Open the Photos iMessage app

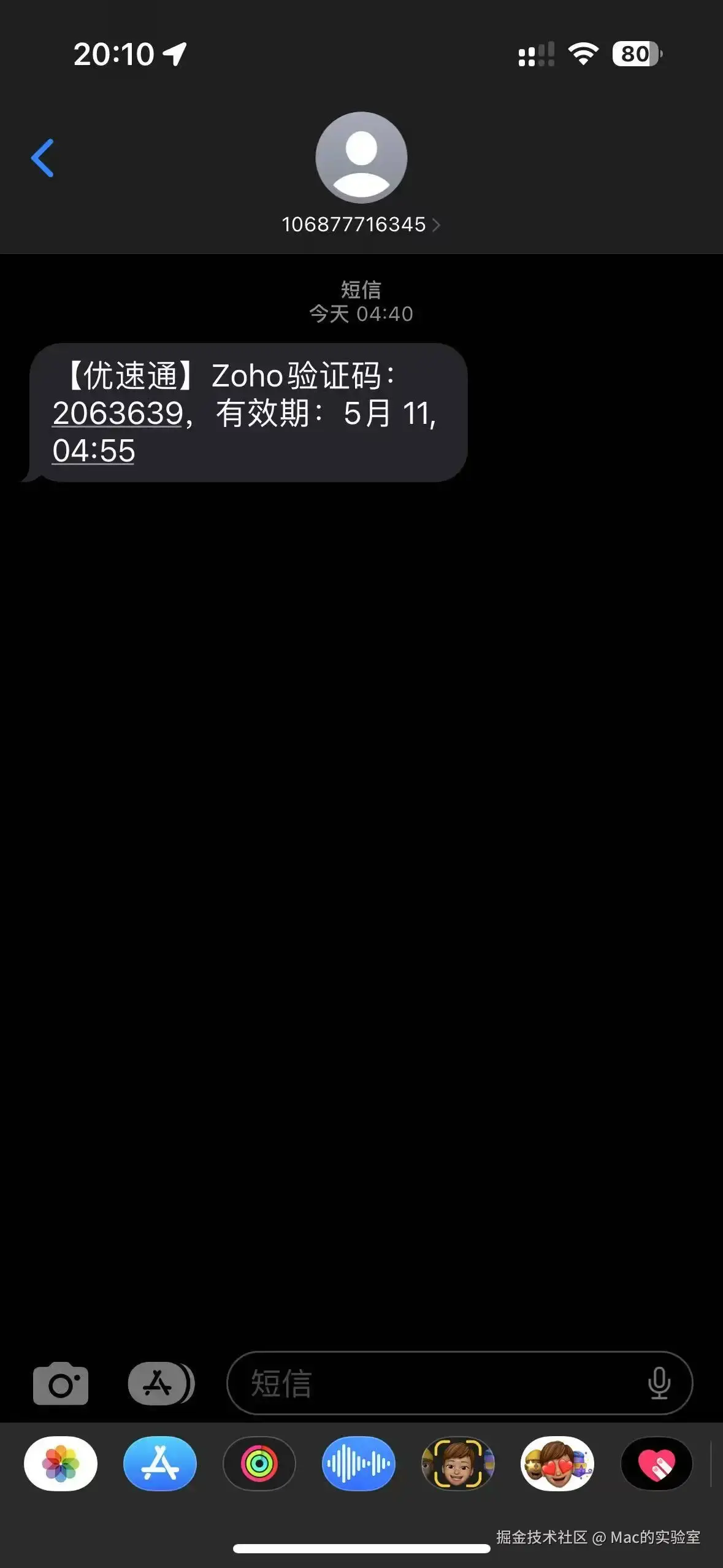tap(61, 1464)
